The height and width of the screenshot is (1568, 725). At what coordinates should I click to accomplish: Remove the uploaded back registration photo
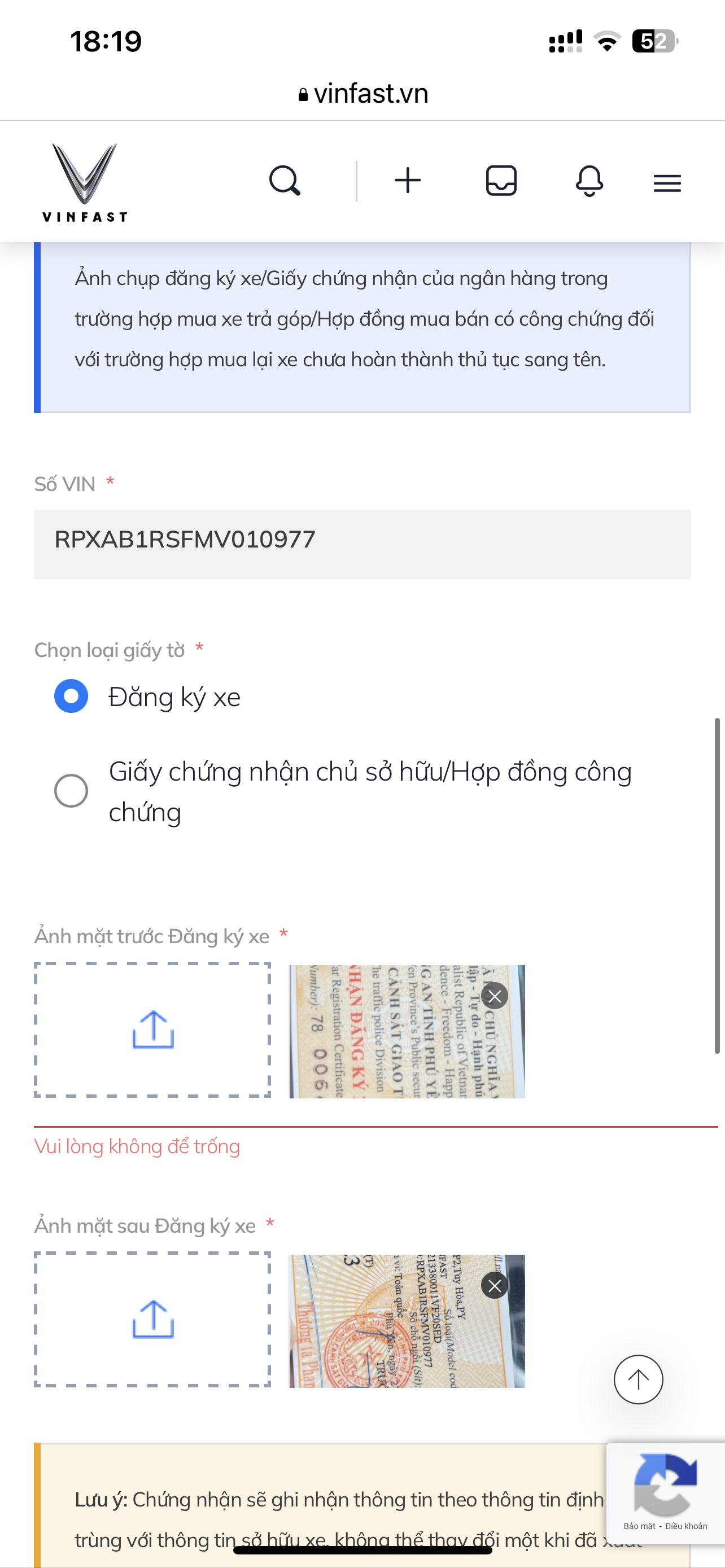tap(495, 1286)
